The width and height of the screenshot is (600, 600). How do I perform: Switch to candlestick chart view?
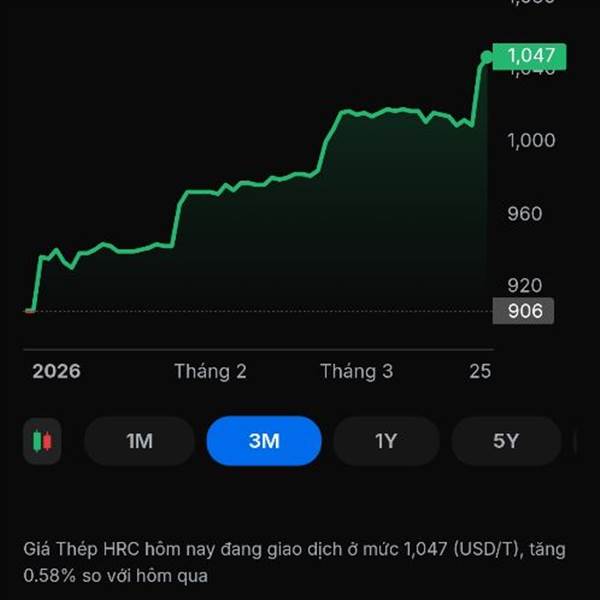point(42,441)
